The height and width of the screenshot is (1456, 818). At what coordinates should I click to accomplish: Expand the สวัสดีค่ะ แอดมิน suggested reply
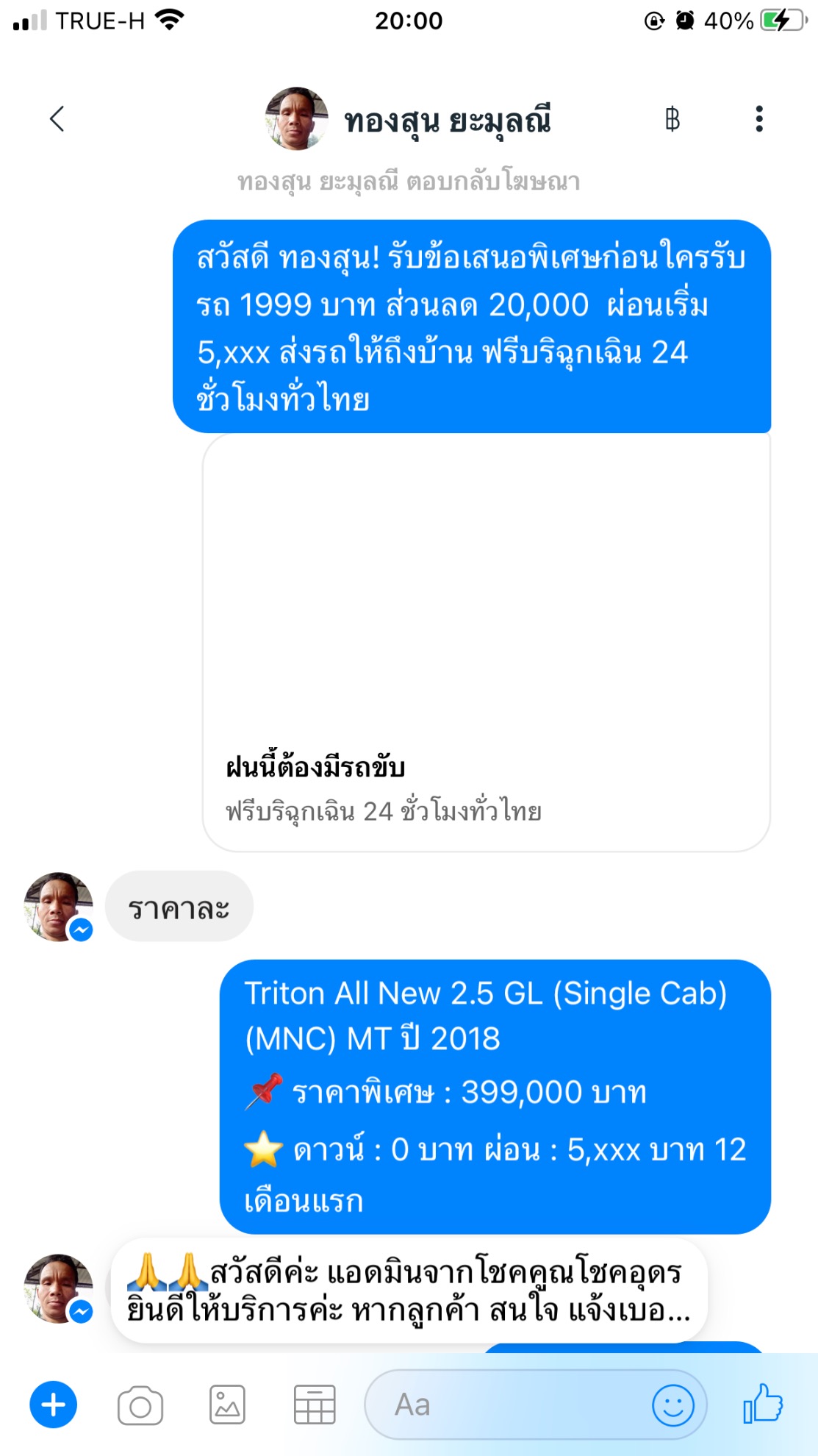tap(409, 1291)
